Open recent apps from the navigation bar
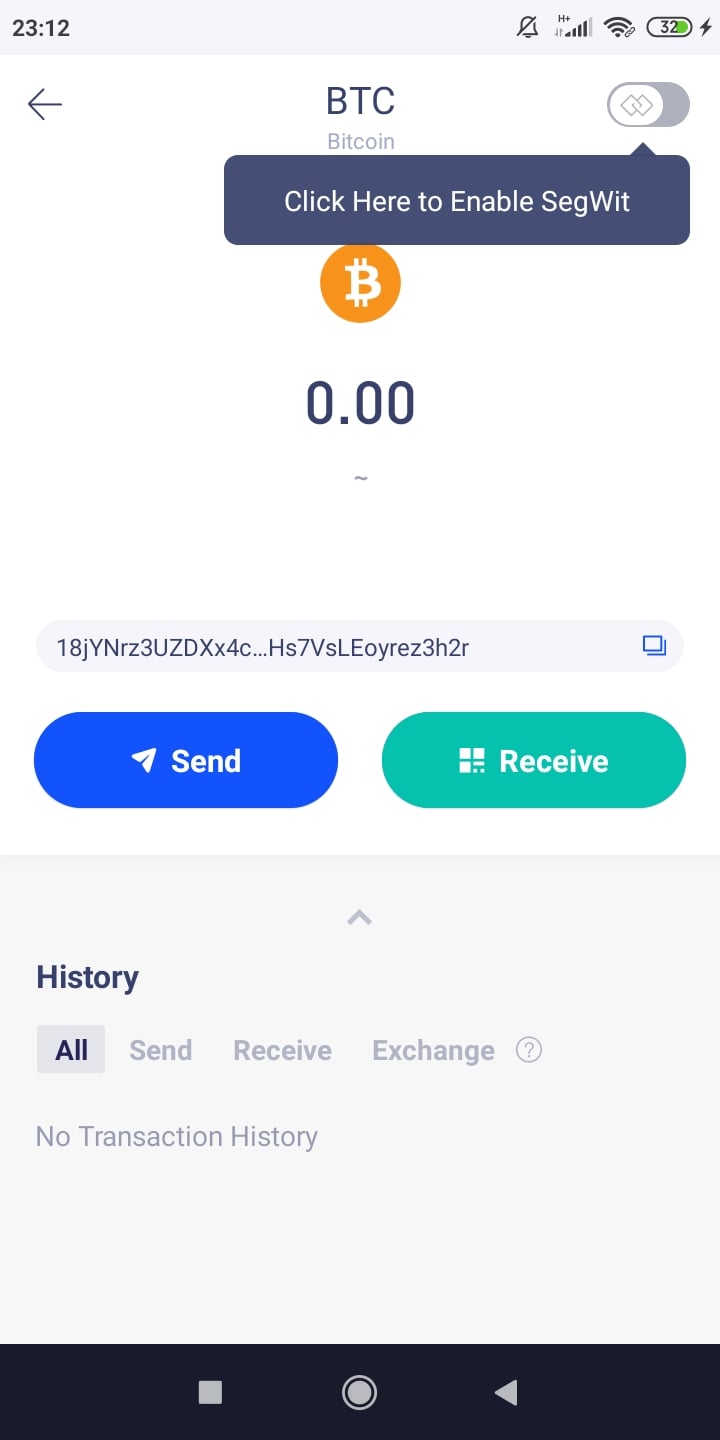 [210, 1392]
